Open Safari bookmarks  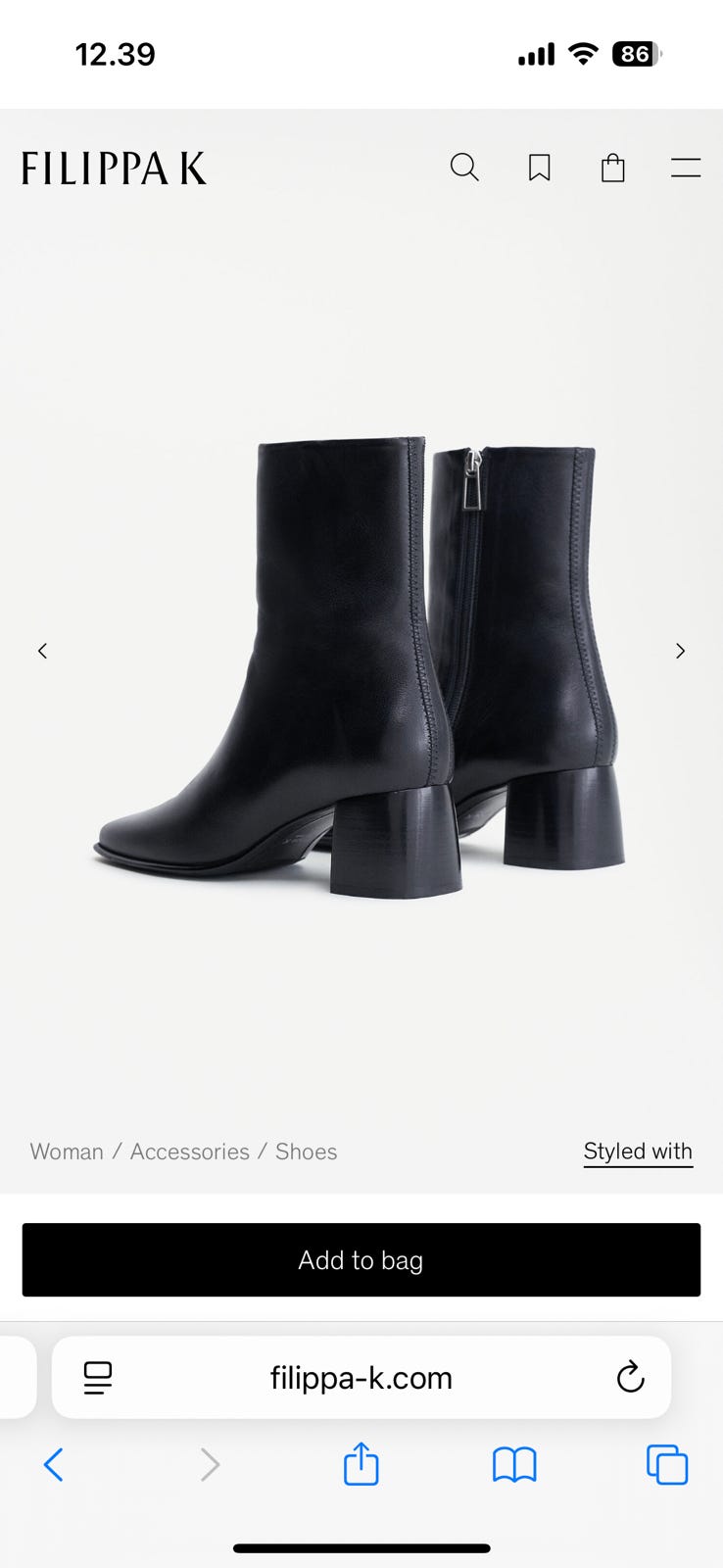[x=514, y=1465]
